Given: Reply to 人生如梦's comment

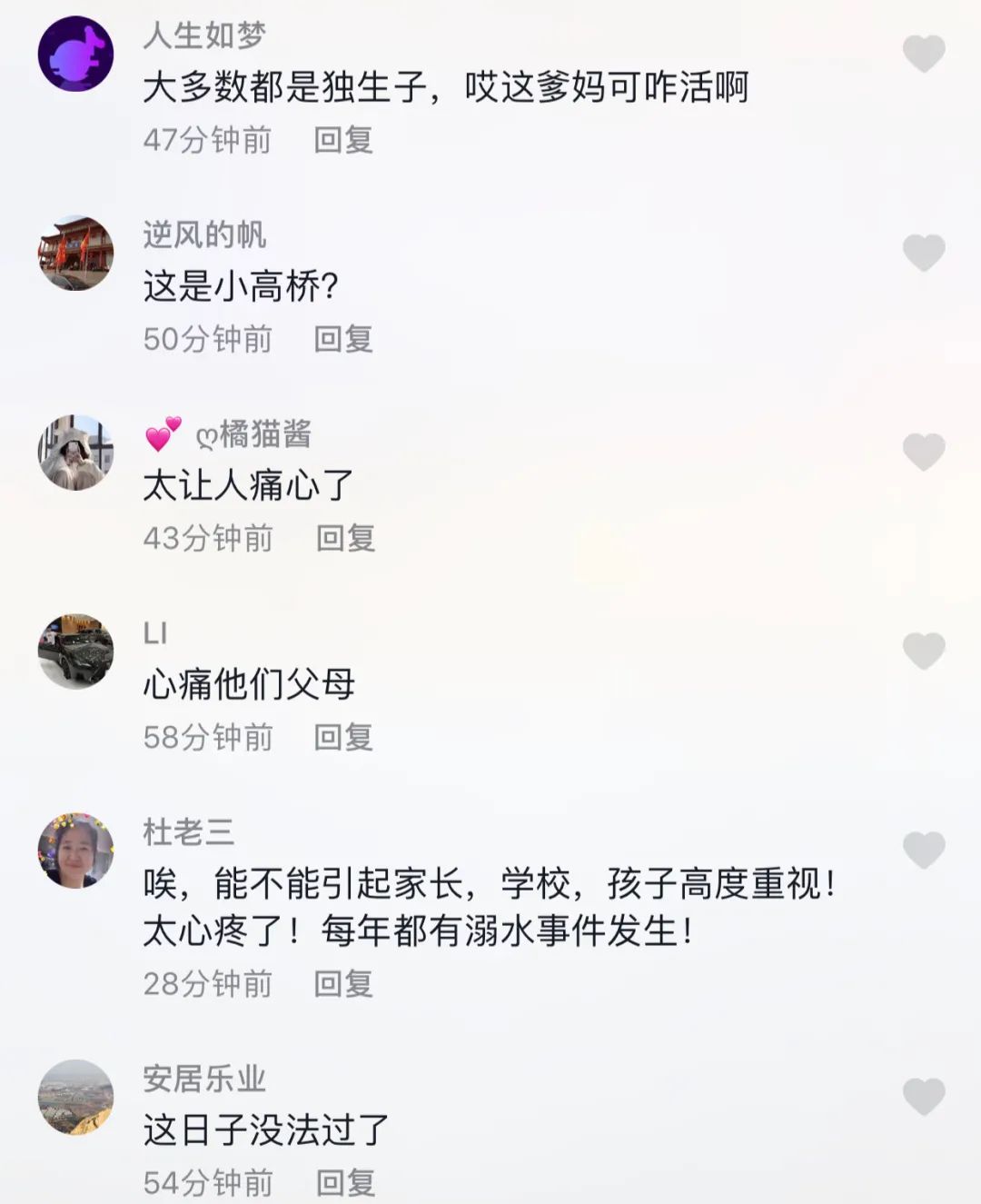Looking at the screenshot, I should click(x=343, y=140).
